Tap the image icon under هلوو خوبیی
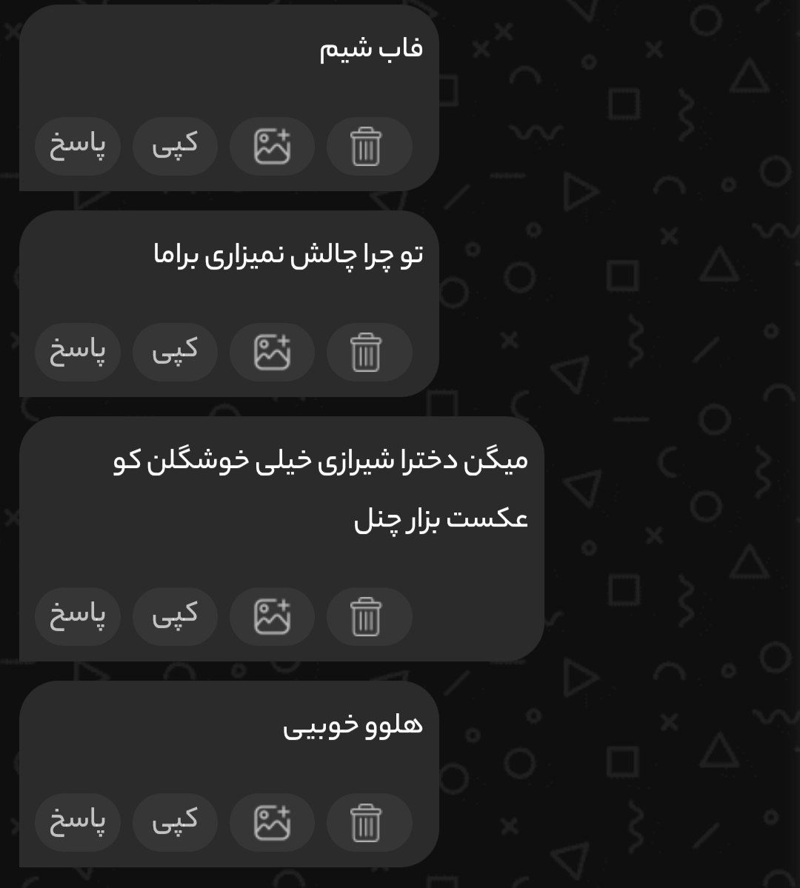Image resolution: width=800 pixels, height=888 pixels. pos(272,822)
